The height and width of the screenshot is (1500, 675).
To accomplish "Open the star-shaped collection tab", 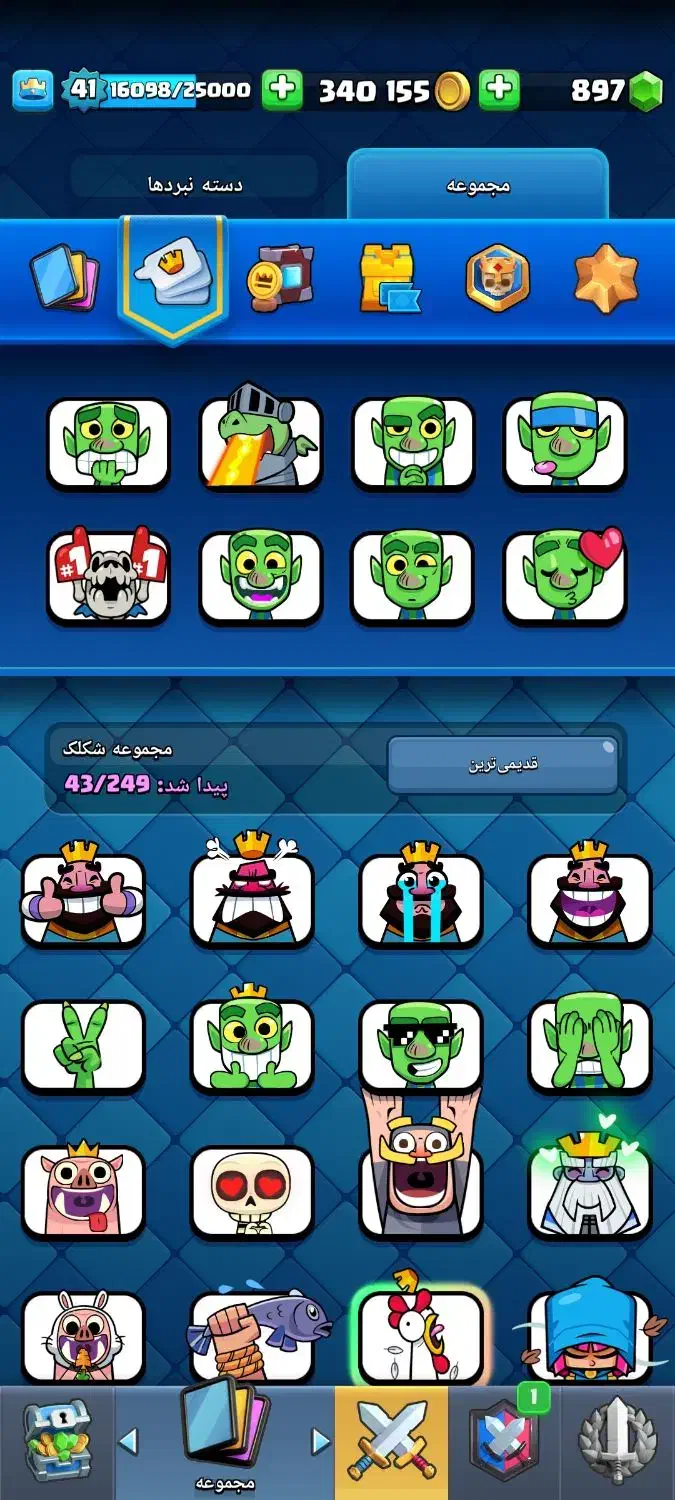I will pyautogui.click(x=606, y=278).
